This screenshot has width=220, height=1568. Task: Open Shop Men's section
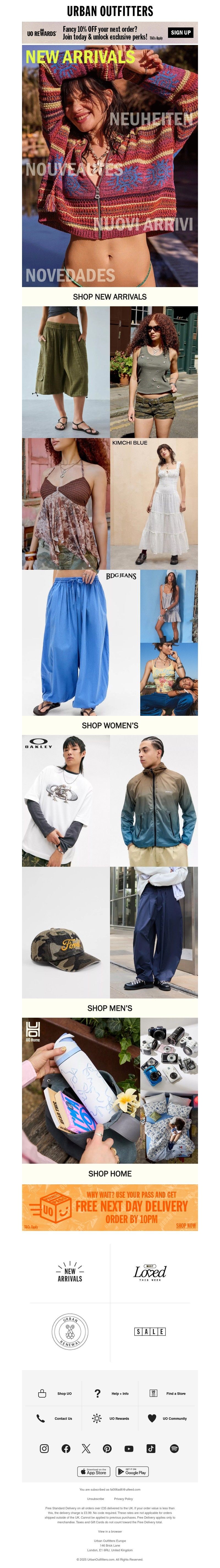[x=110, y=1007]
